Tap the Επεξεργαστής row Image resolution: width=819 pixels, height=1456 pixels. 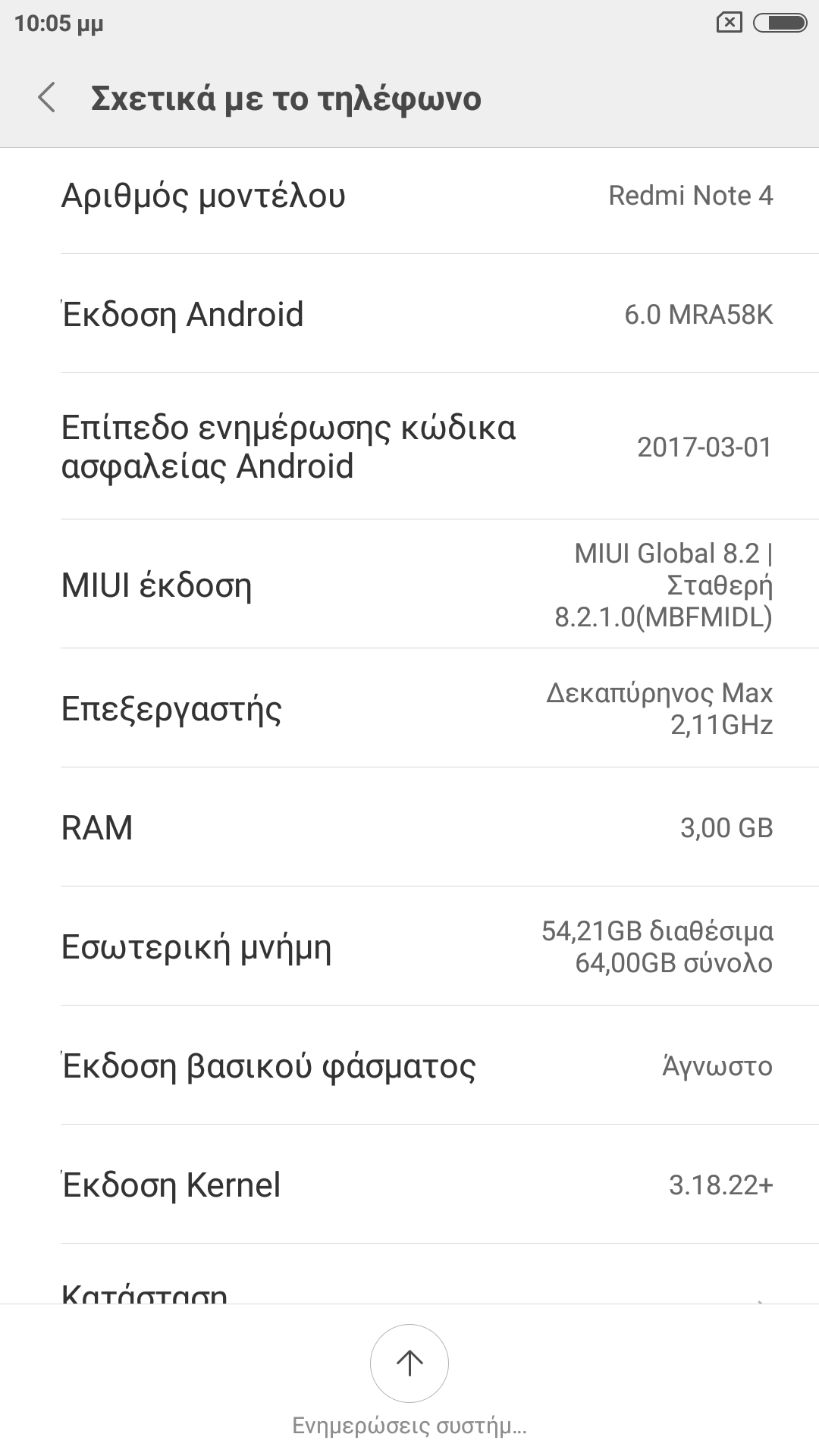click(409, 708)
